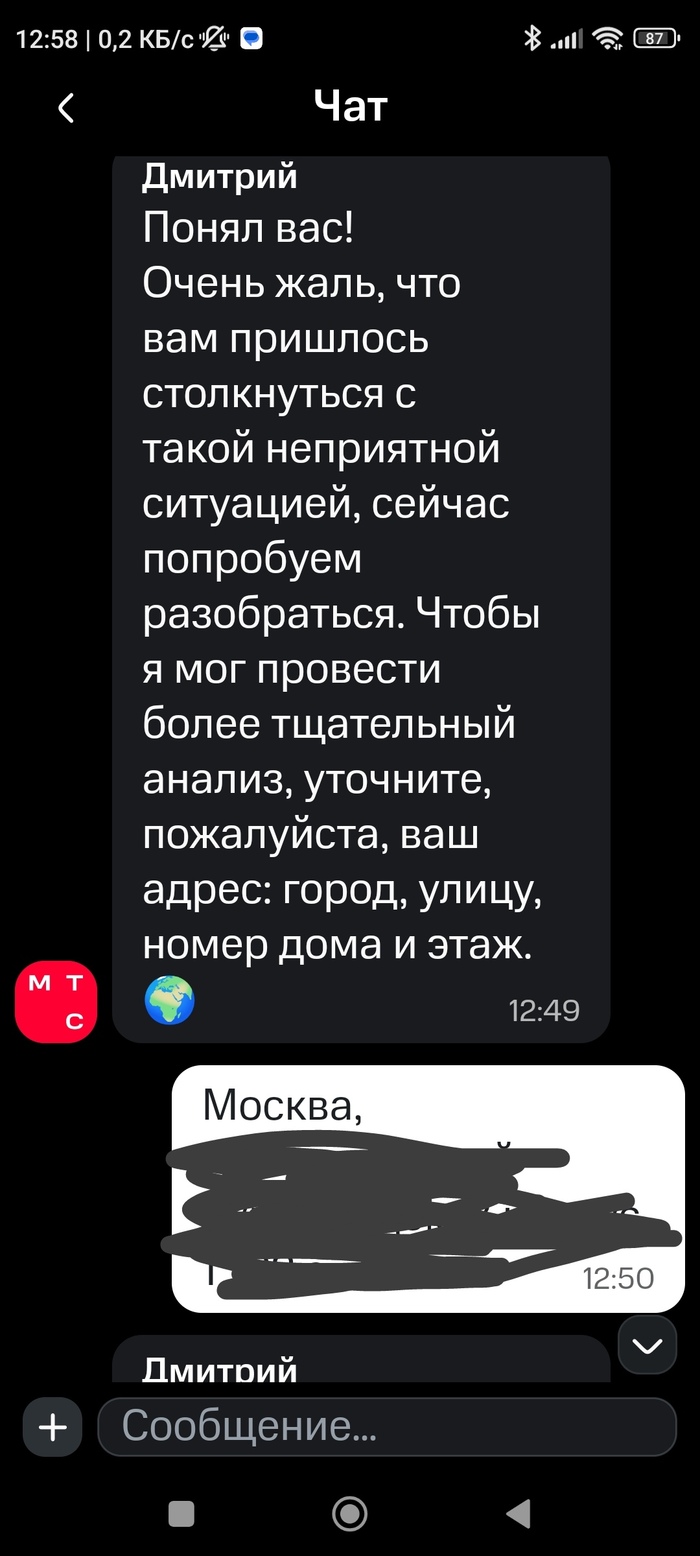Screen dimensions: 700x1556
Task: Focus the Сообщение text field
Action: coord(386,1426)
